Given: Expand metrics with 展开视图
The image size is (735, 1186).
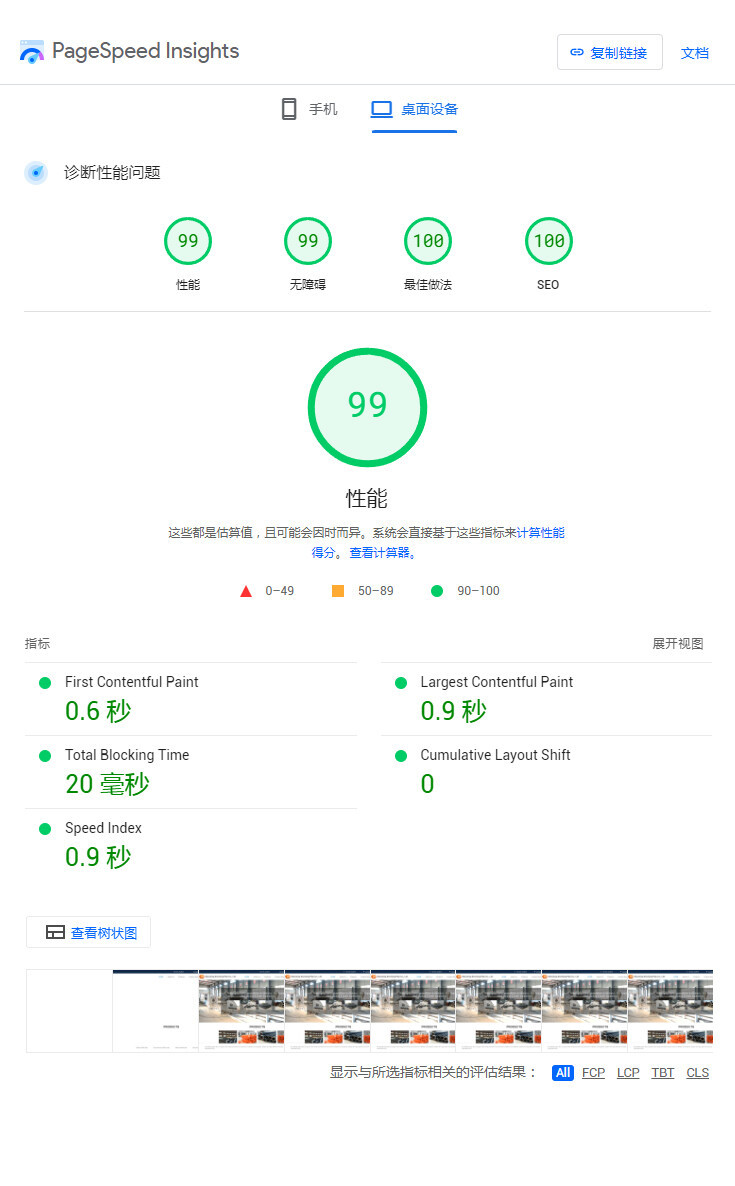Looking at the screenshot, I should [x=677, y=644].
